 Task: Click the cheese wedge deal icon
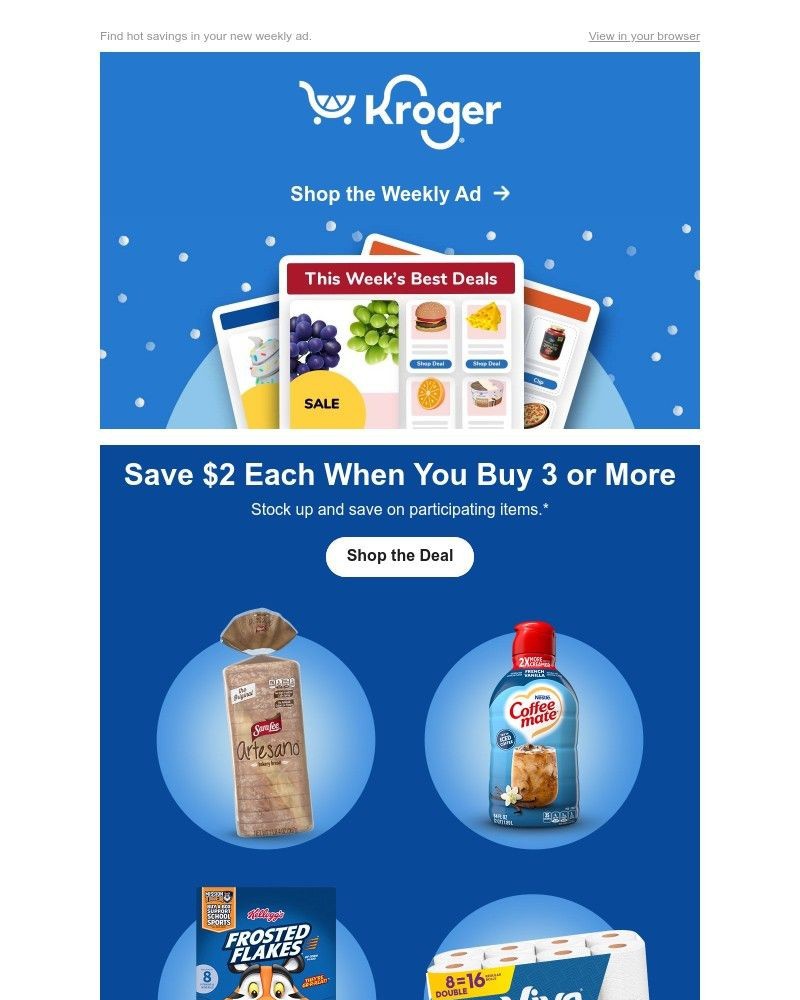coord(486,316)
